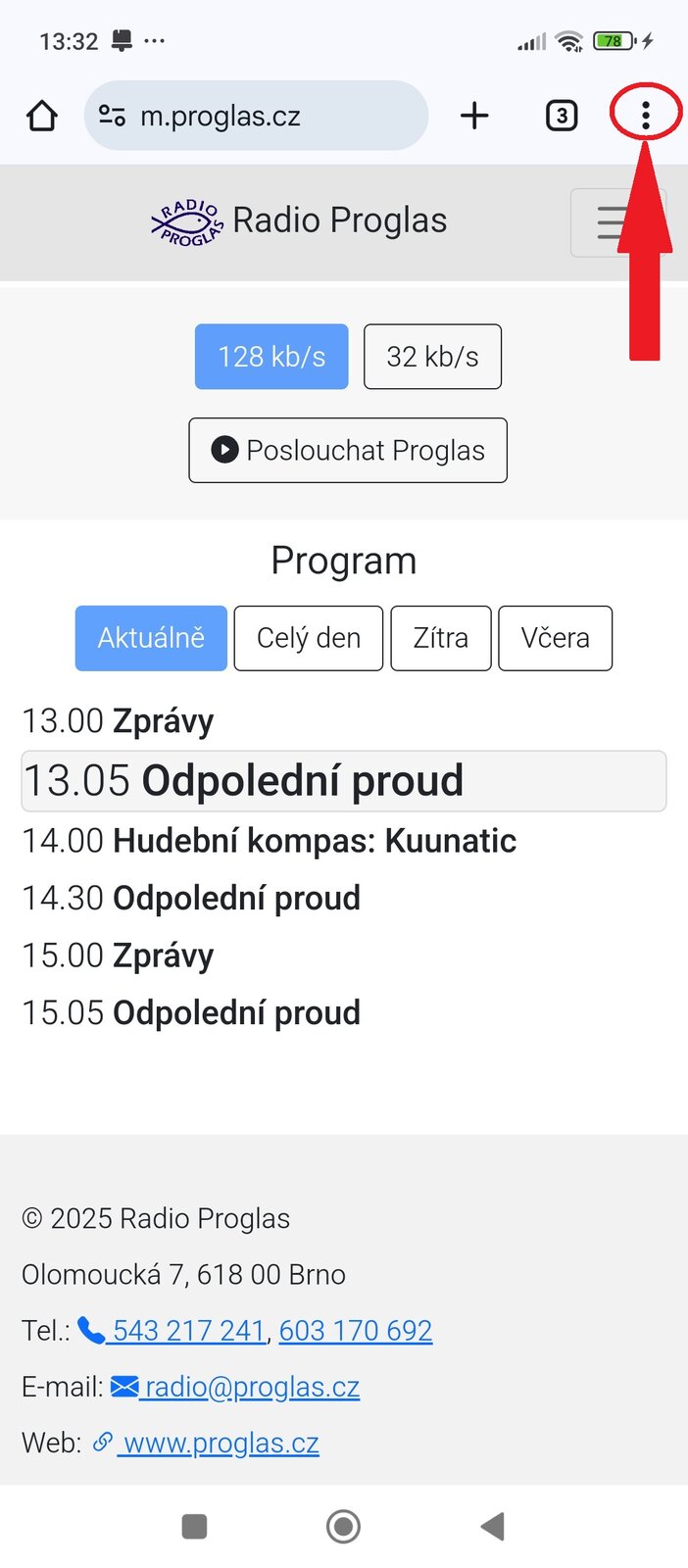The image size is (688, 1568).
Task: Start playback with Poslouchat Proglas
Action: point(348,451)
